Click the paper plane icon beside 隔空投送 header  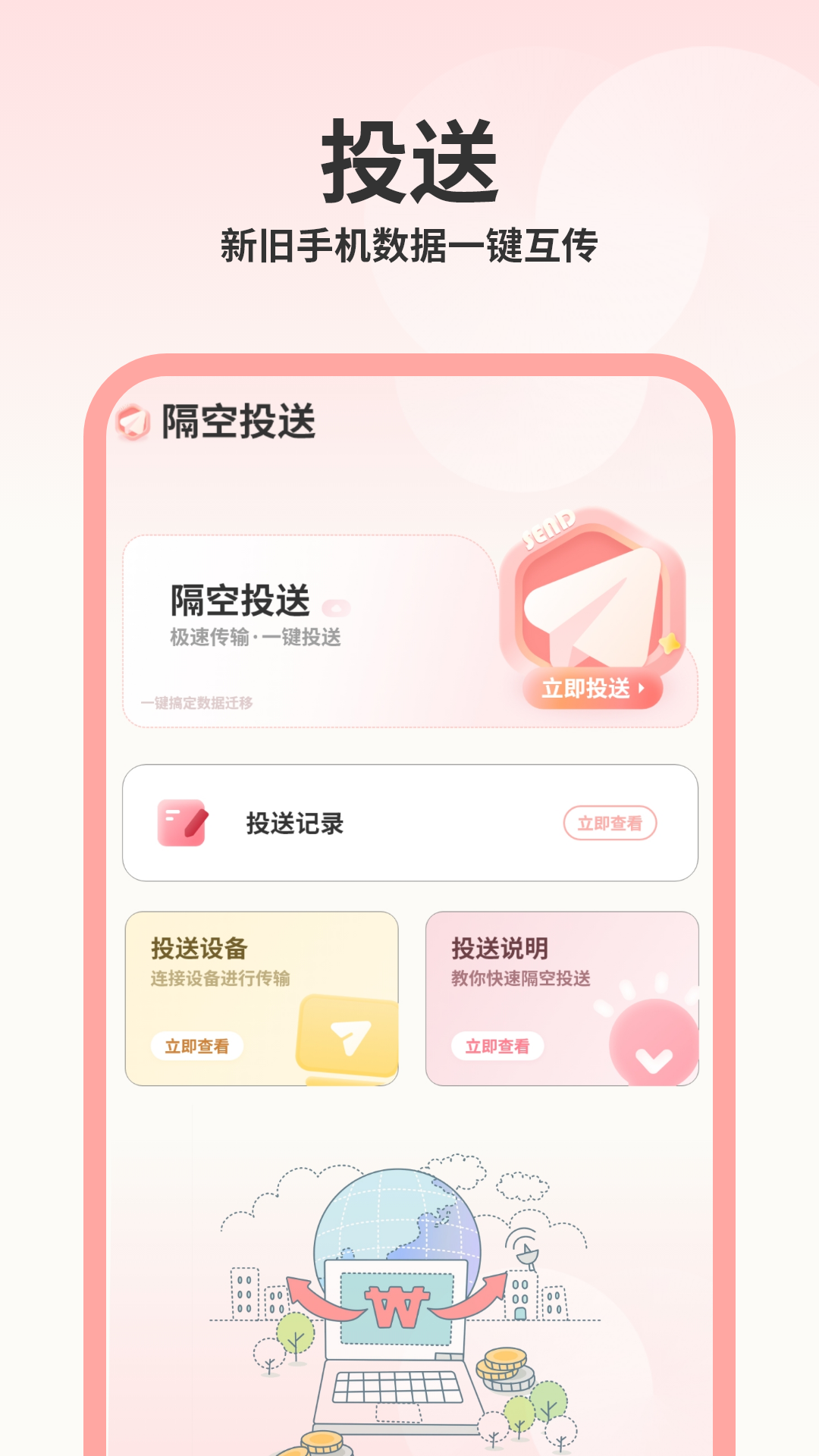coord(135,422)
